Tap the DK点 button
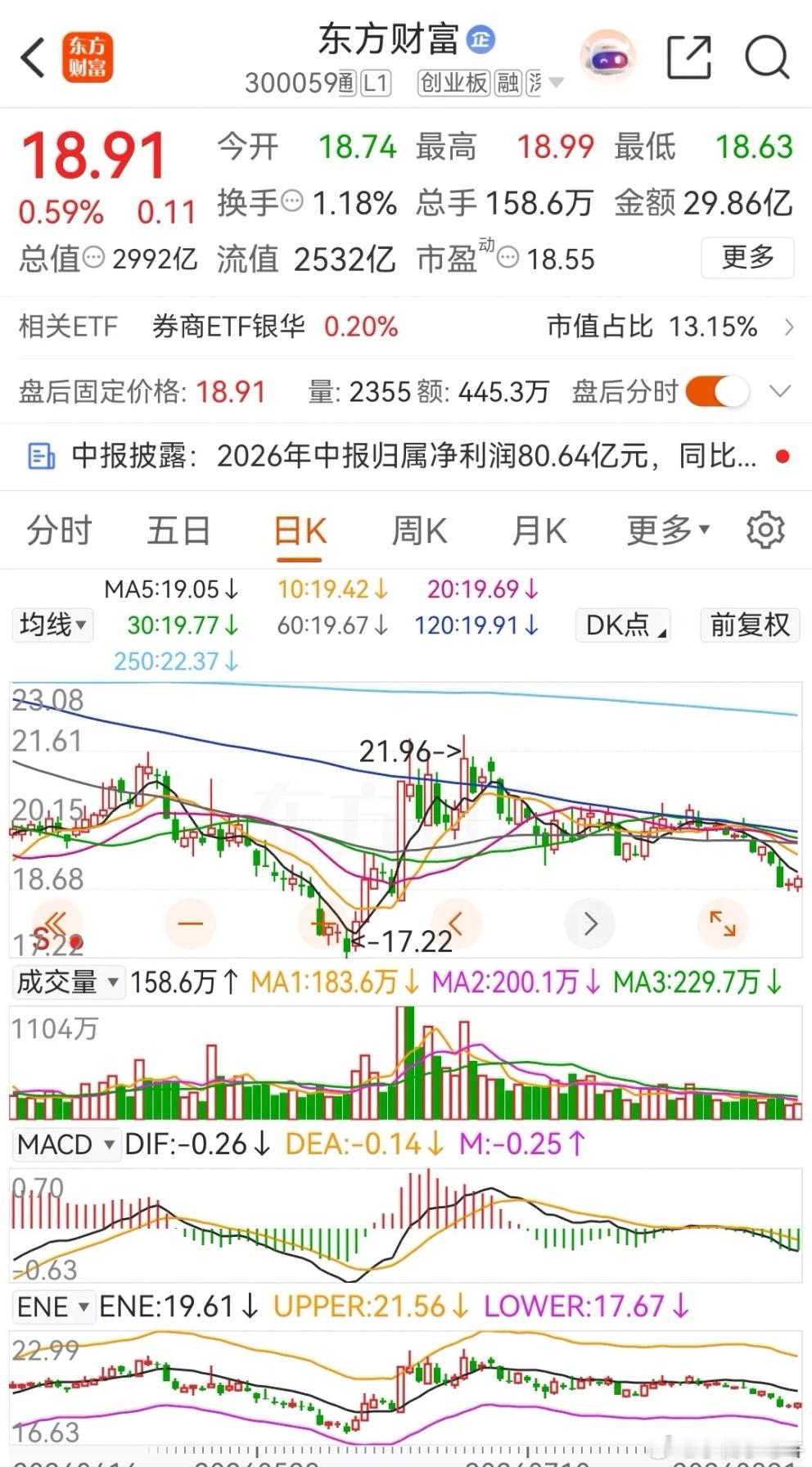This screenshot has width=812, height=1467. 623,625
